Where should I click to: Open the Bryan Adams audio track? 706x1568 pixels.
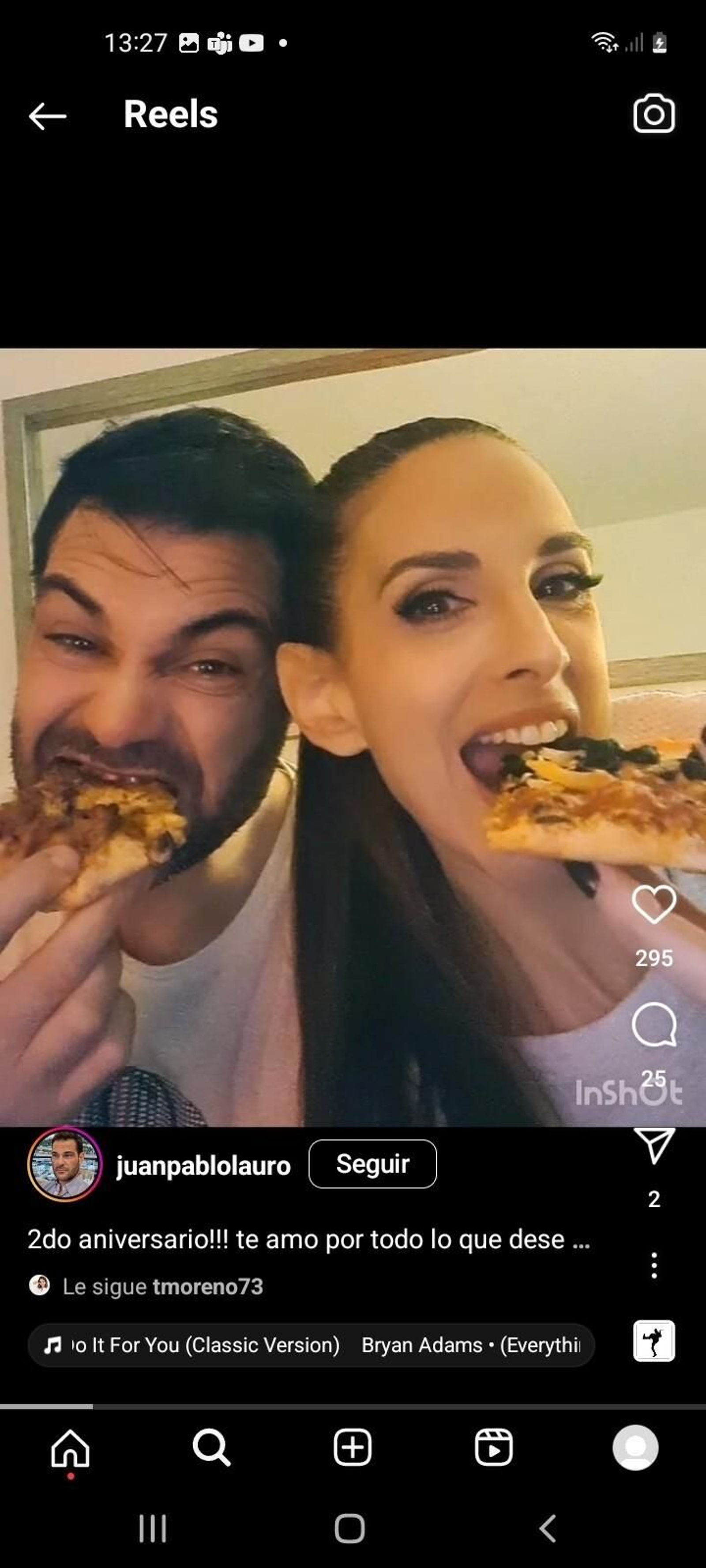pyautogui.click(x=311, y=1344)
